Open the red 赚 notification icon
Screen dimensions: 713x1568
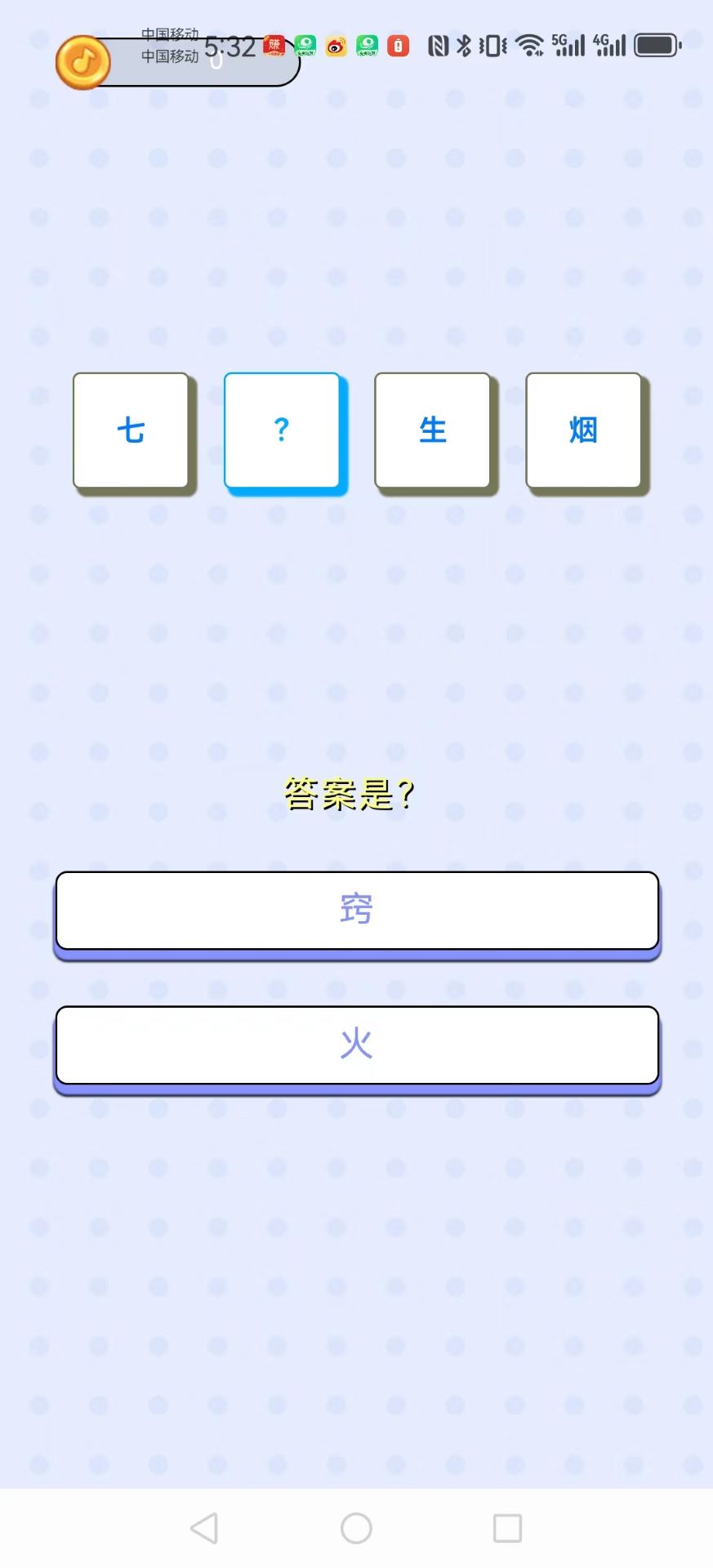[274, 47]
